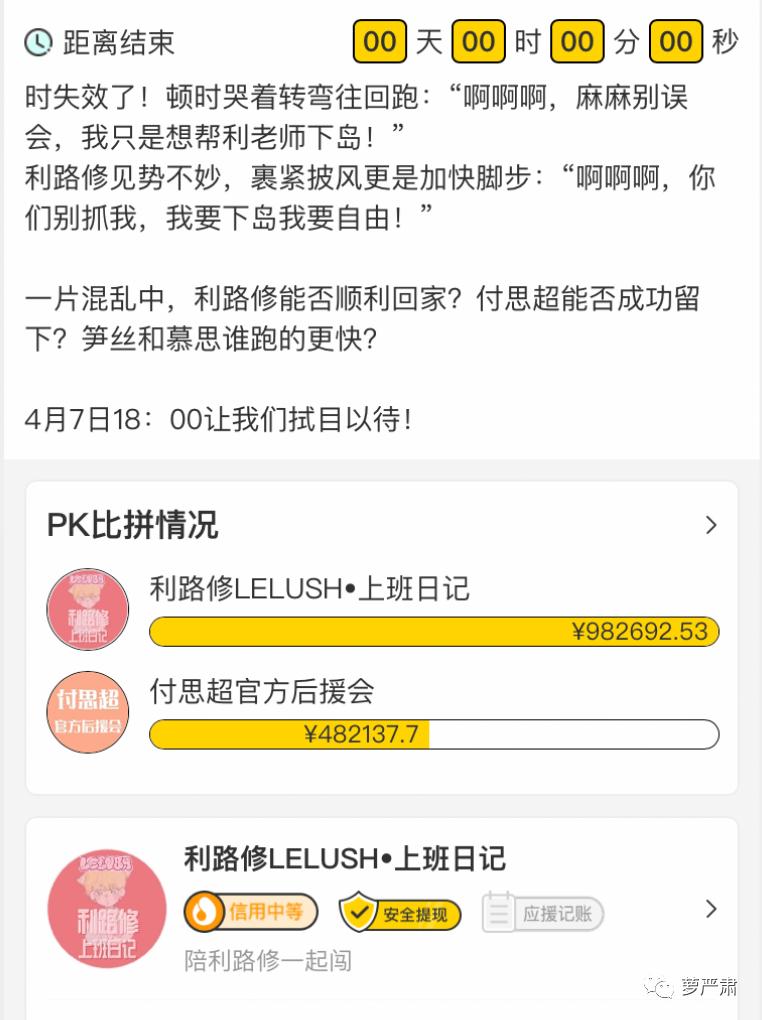Viewport: 762px width, 1020px height.
Task: Click the ¥982692.53 yellow progress bar
Action: [x=434, y=631]
